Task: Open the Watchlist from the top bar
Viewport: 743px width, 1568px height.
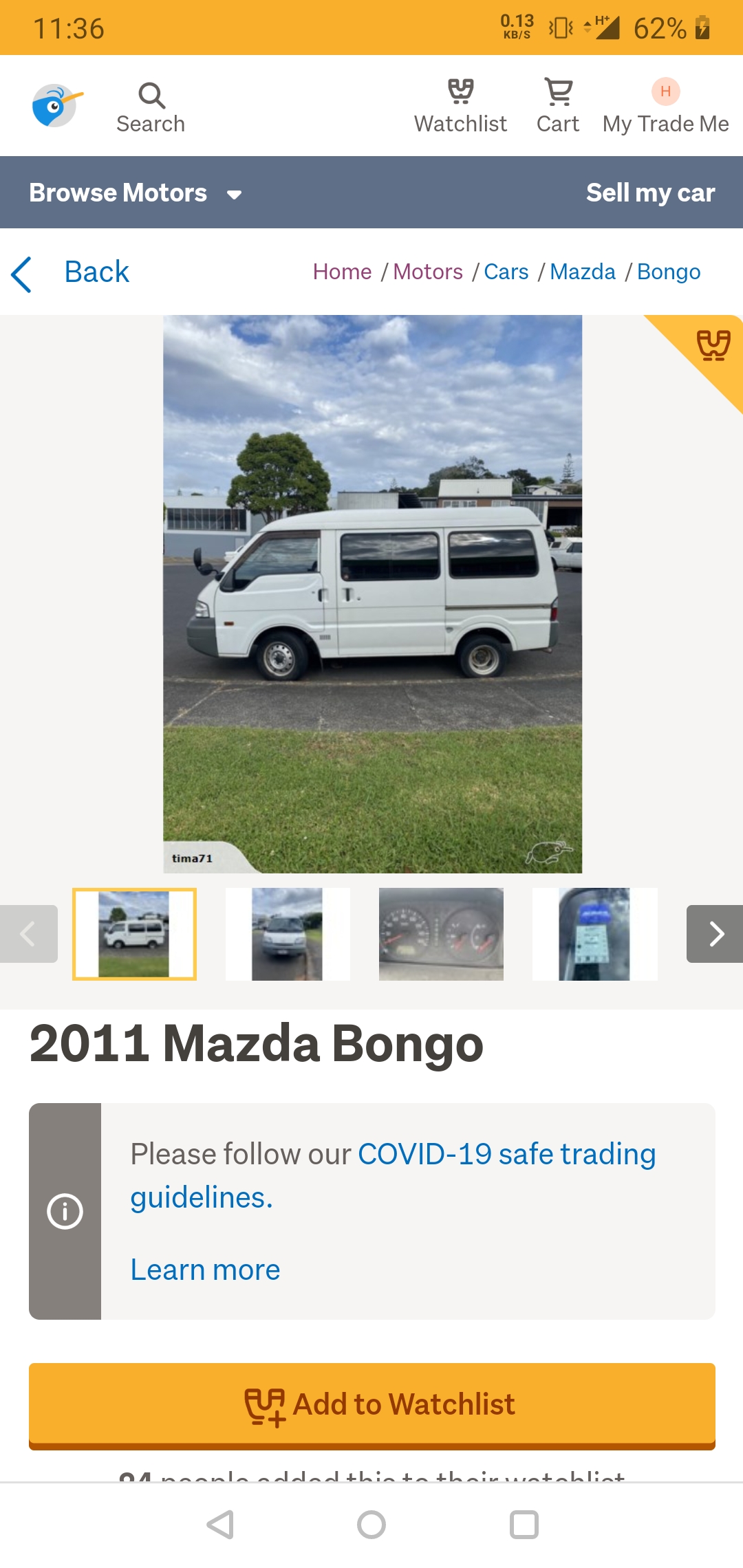Action: 460,107
